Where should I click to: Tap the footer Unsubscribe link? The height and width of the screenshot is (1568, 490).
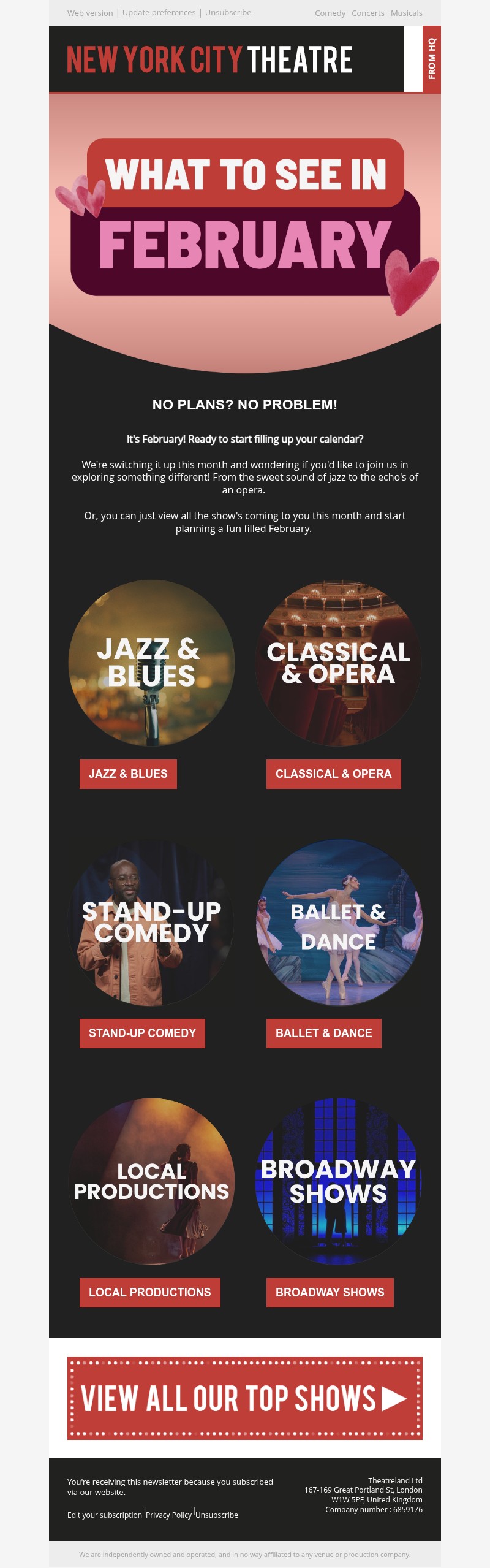217,1515
